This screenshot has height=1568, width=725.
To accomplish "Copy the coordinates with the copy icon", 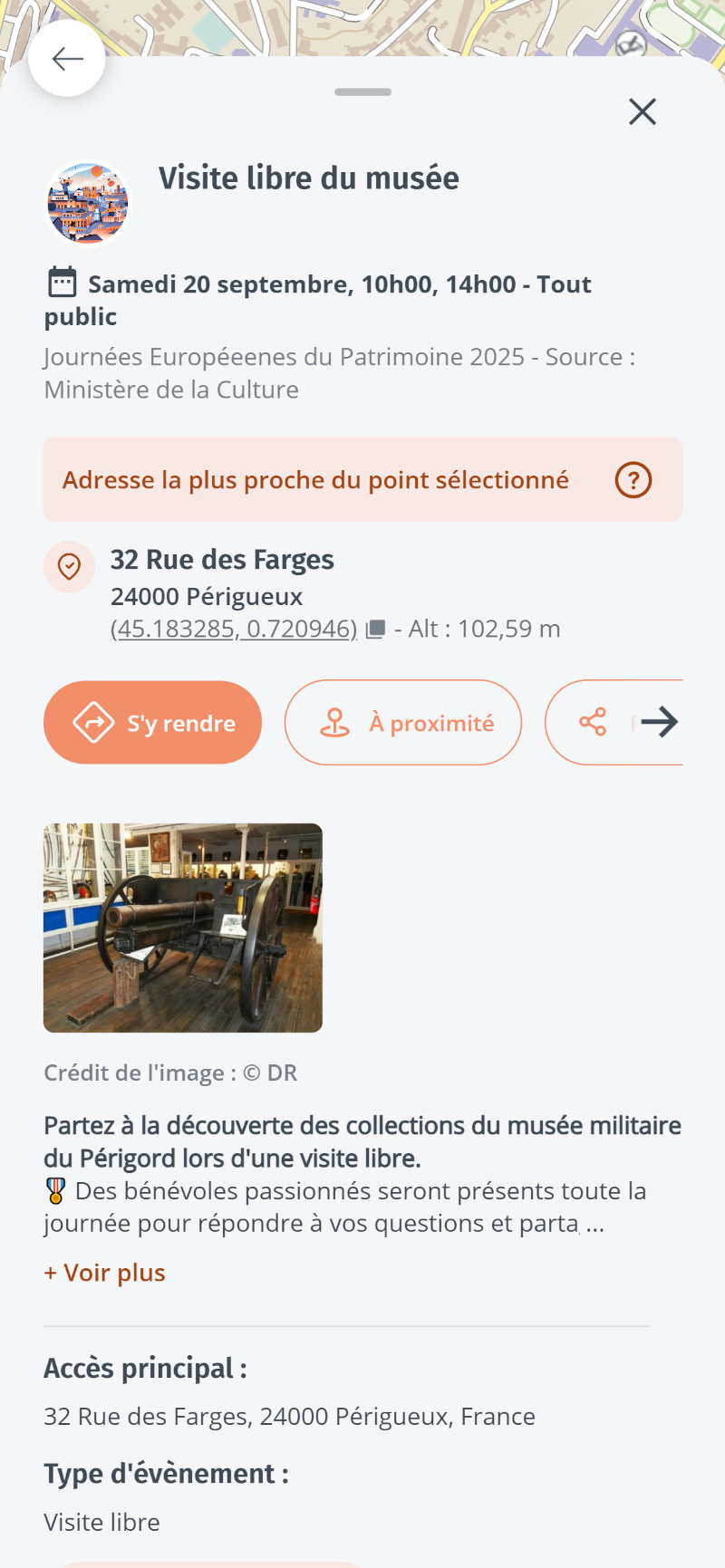I will tap(375, 630).
